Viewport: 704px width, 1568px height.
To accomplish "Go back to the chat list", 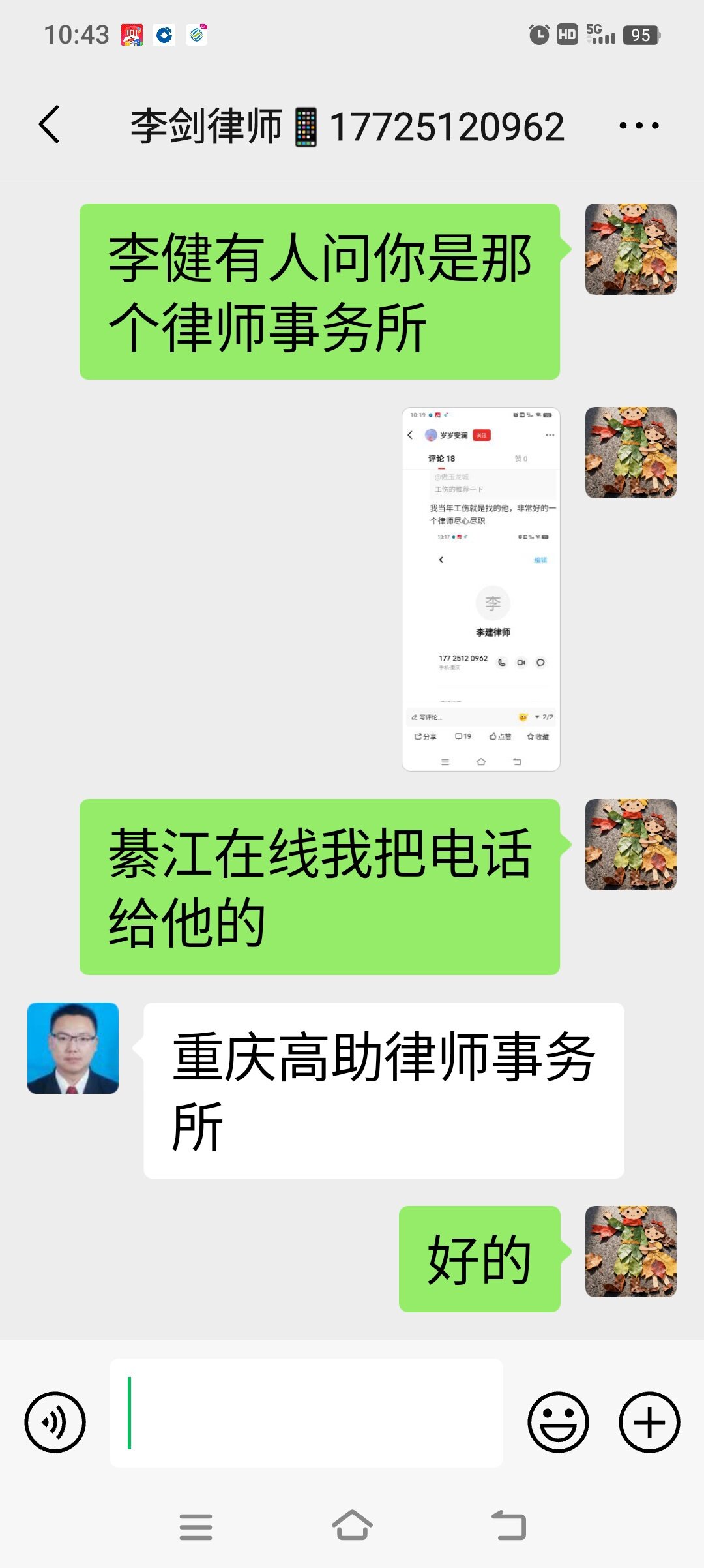I will click(50, 125).
